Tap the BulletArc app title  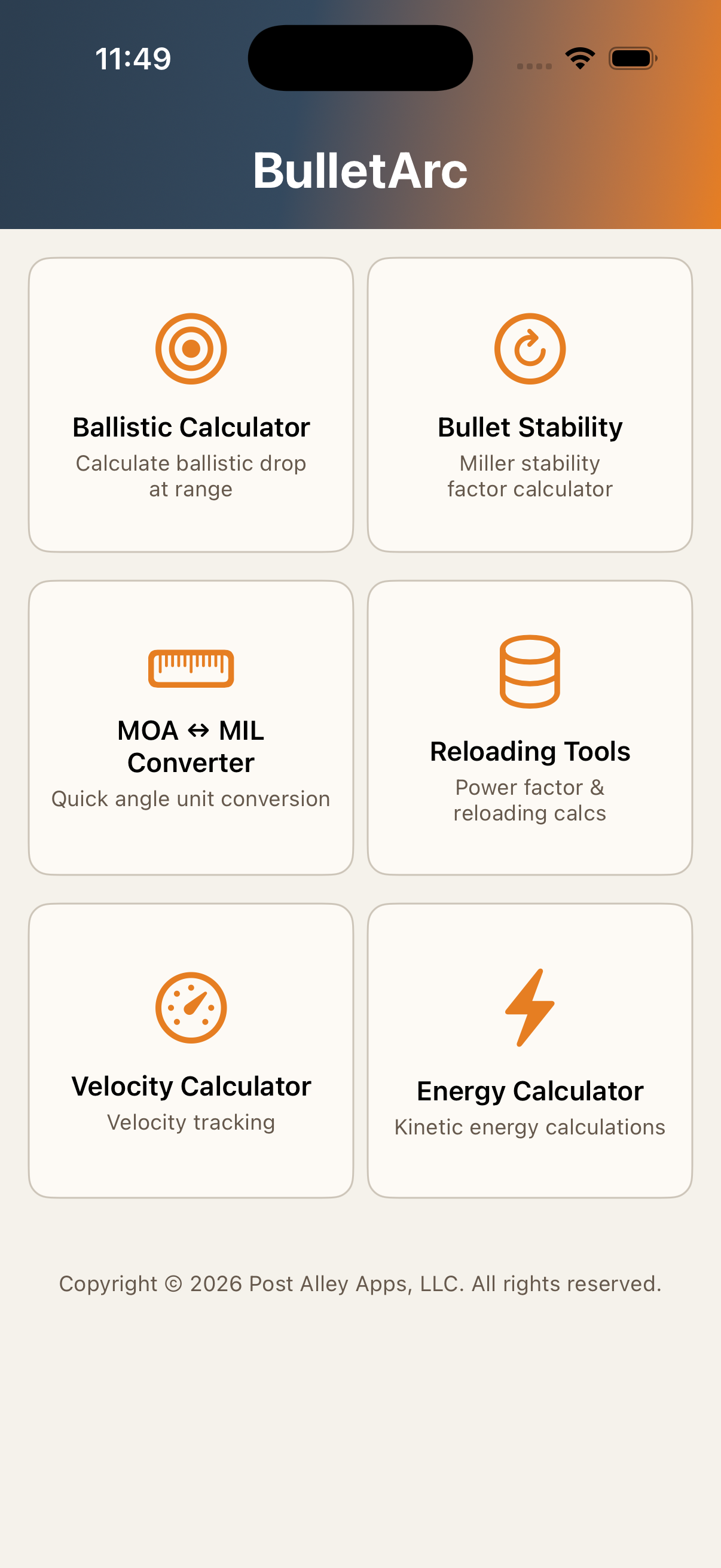360,170
